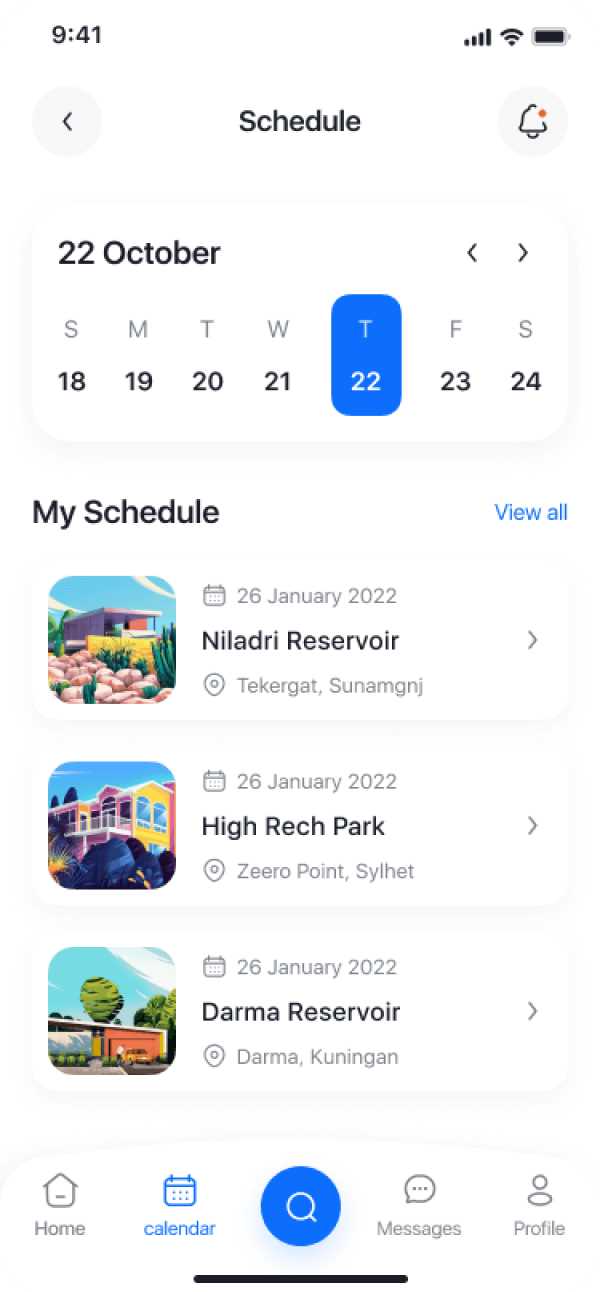Select Friday 23 in the calendar
The image size is (600, 1292).
tap(455, 356)
